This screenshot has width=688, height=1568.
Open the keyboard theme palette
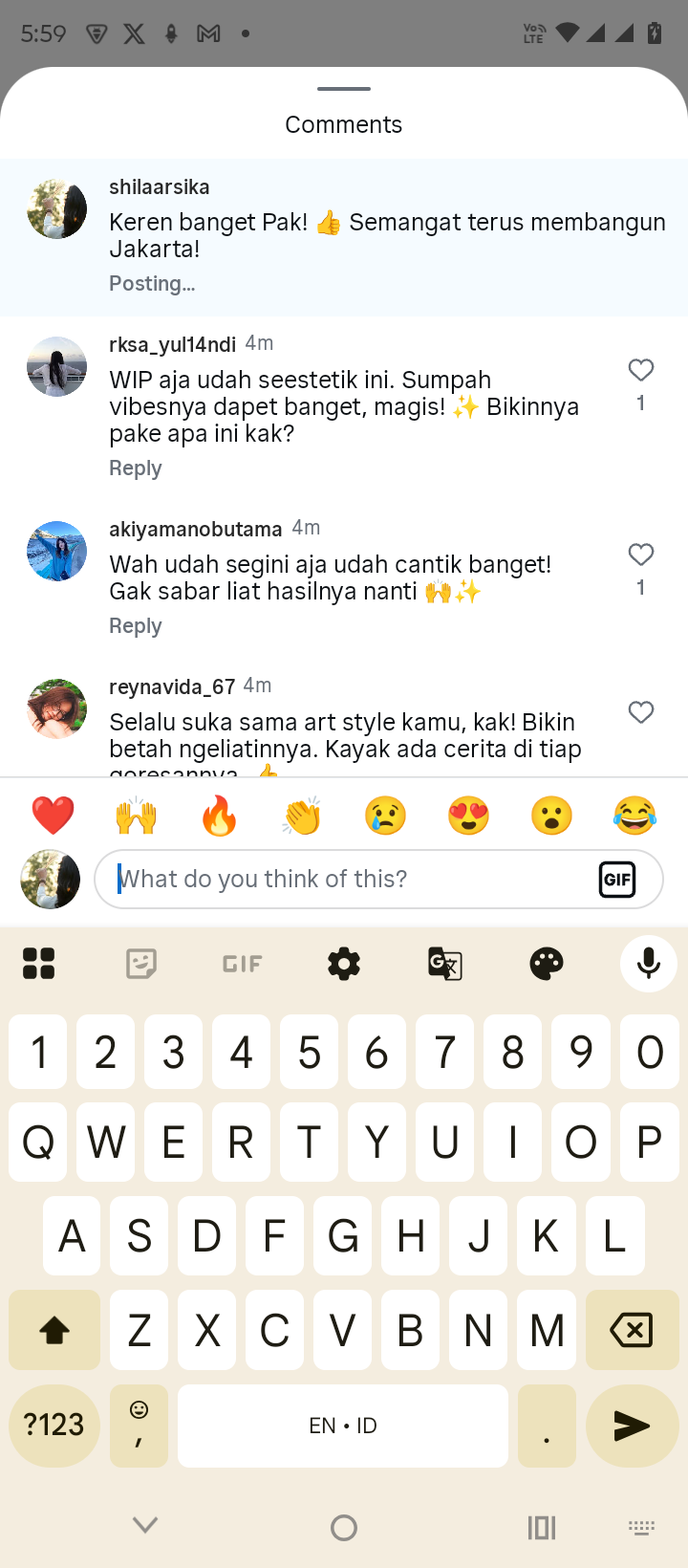coord(547,964)
